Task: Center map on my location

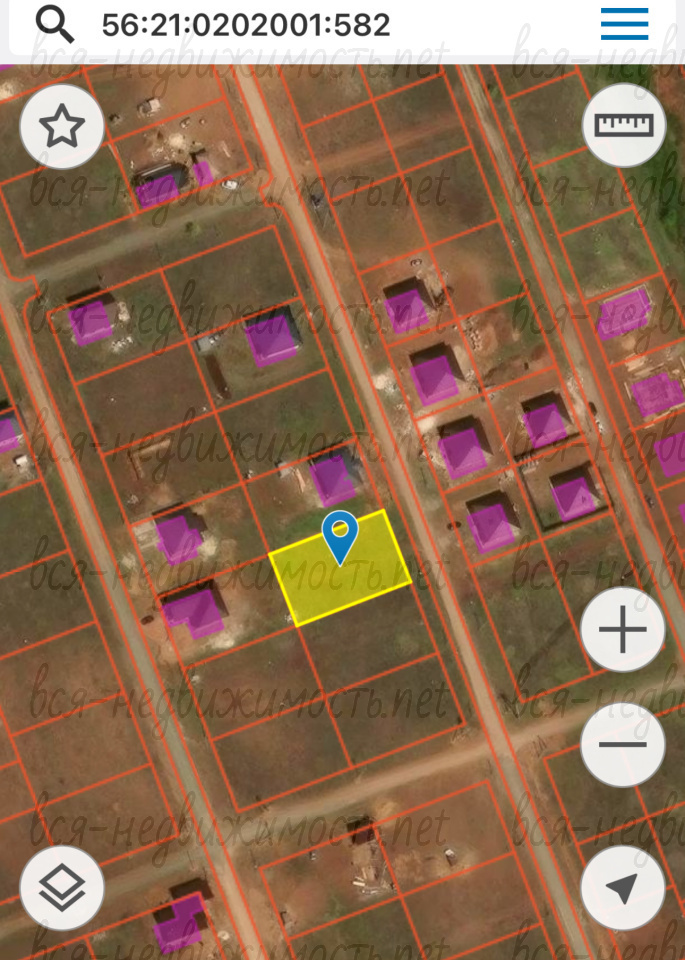Action: coord(622,888)
